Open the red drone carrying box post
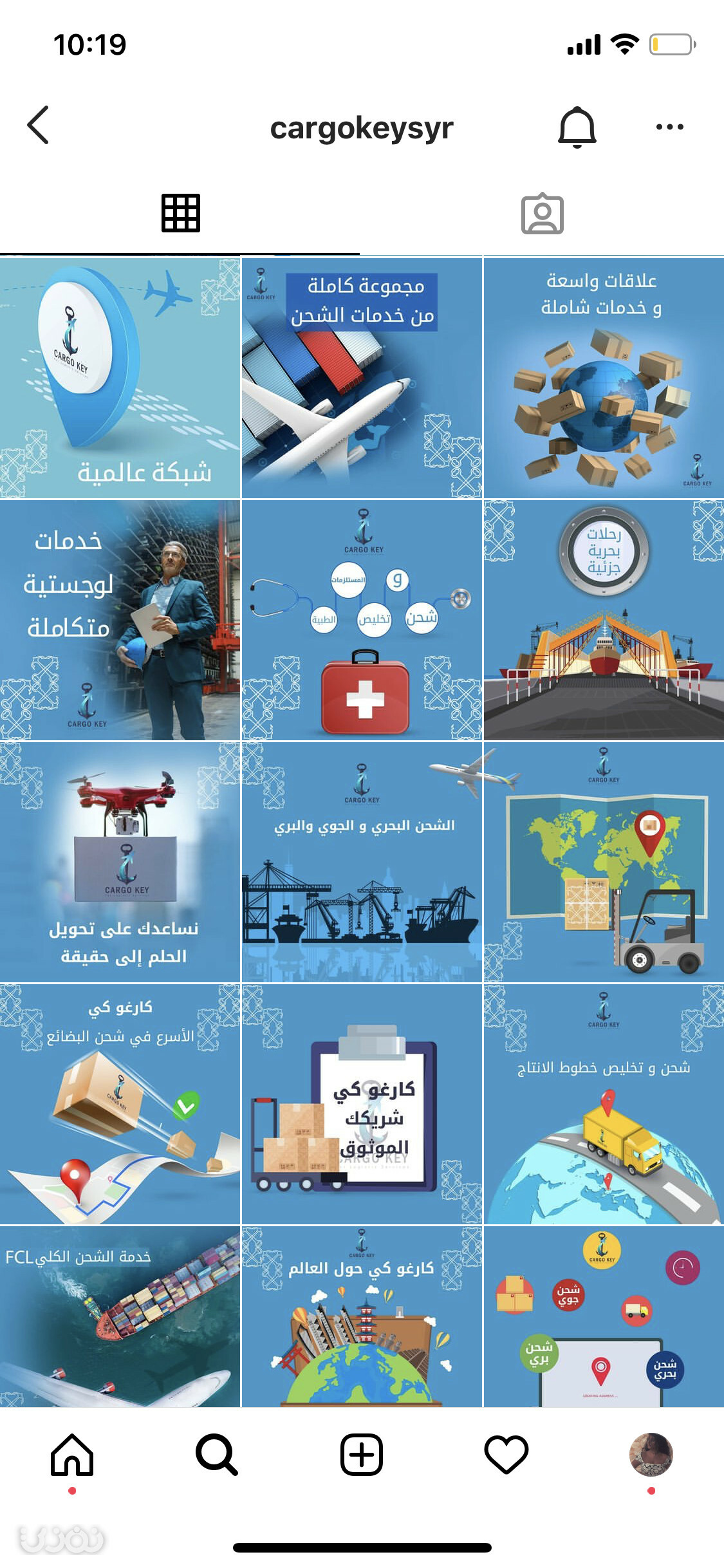The height and width of the screenshot is (1568, 724). click(120, 863)
